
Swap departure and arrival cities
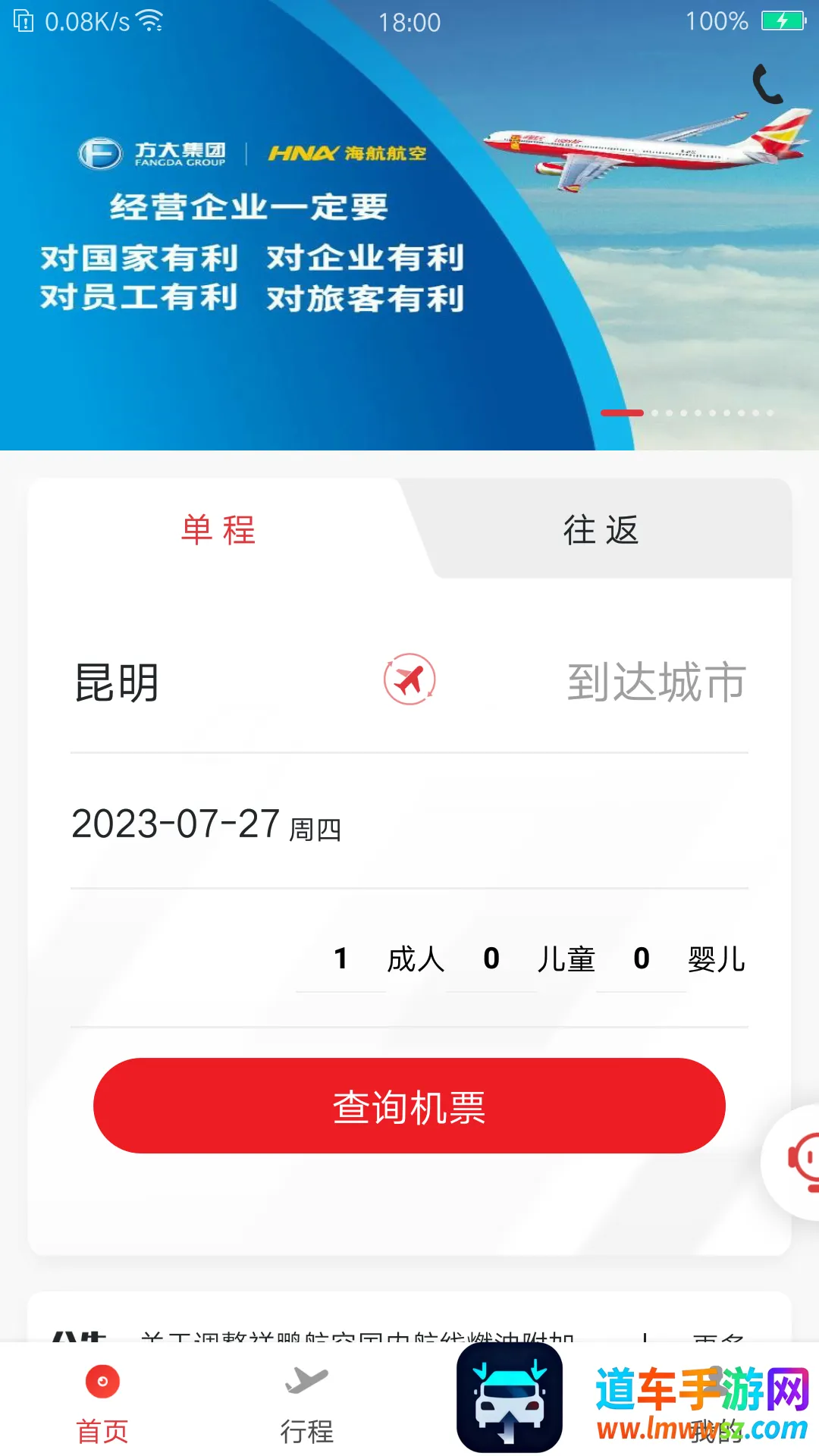[409, 679]
